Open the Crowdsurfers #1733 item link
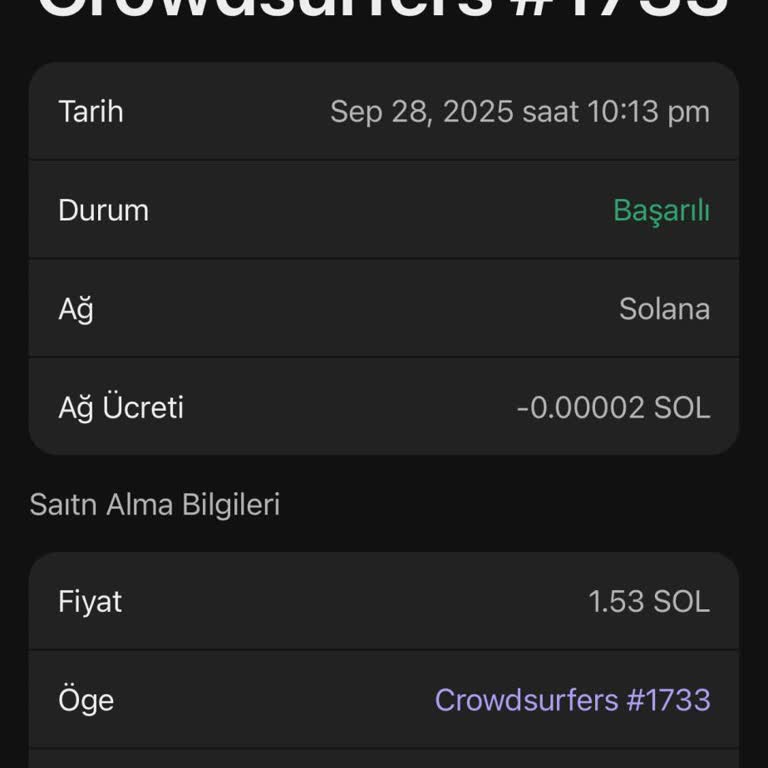768x768 pixels. [x=572, y=699]
